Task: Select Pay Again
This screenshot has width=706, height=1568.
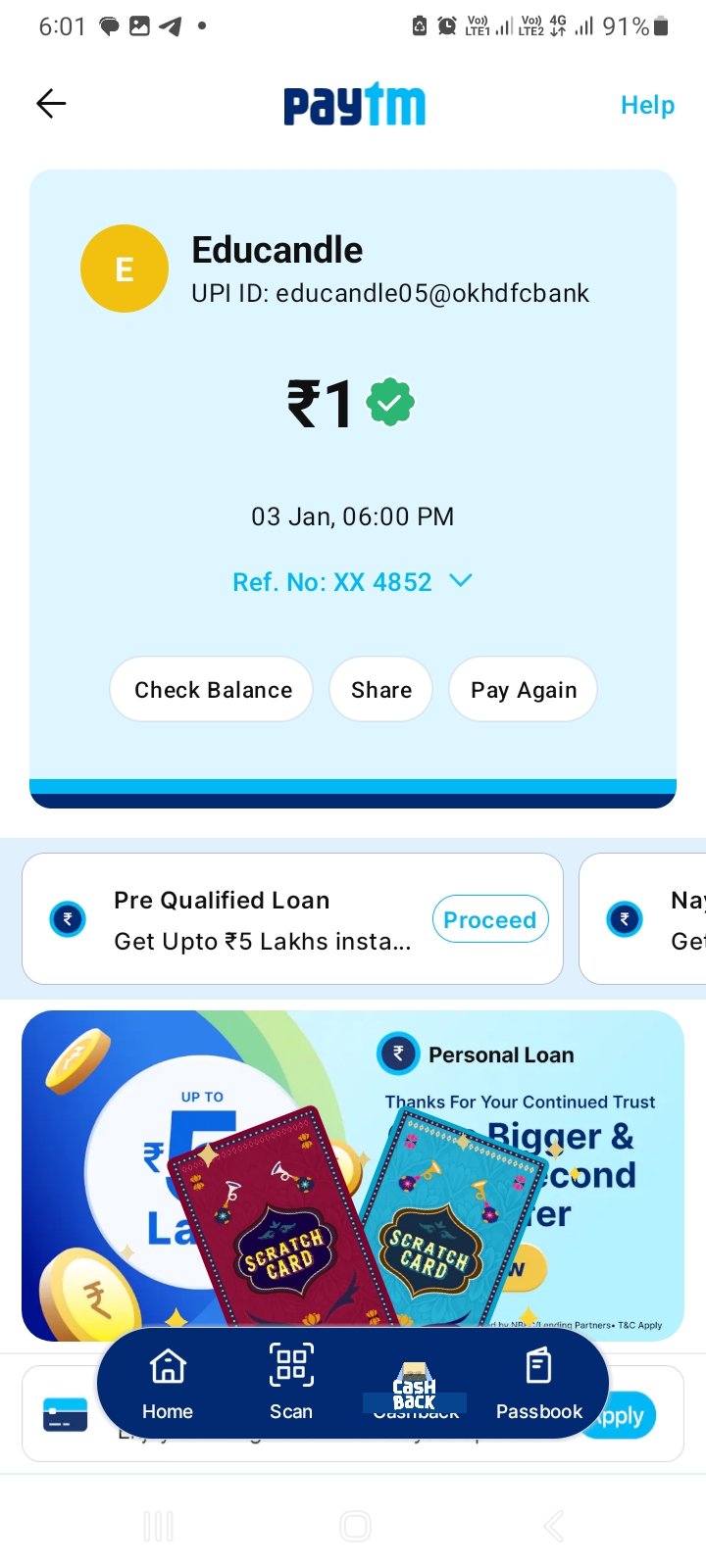Action: pyautogui.click(x=524, y=690)
